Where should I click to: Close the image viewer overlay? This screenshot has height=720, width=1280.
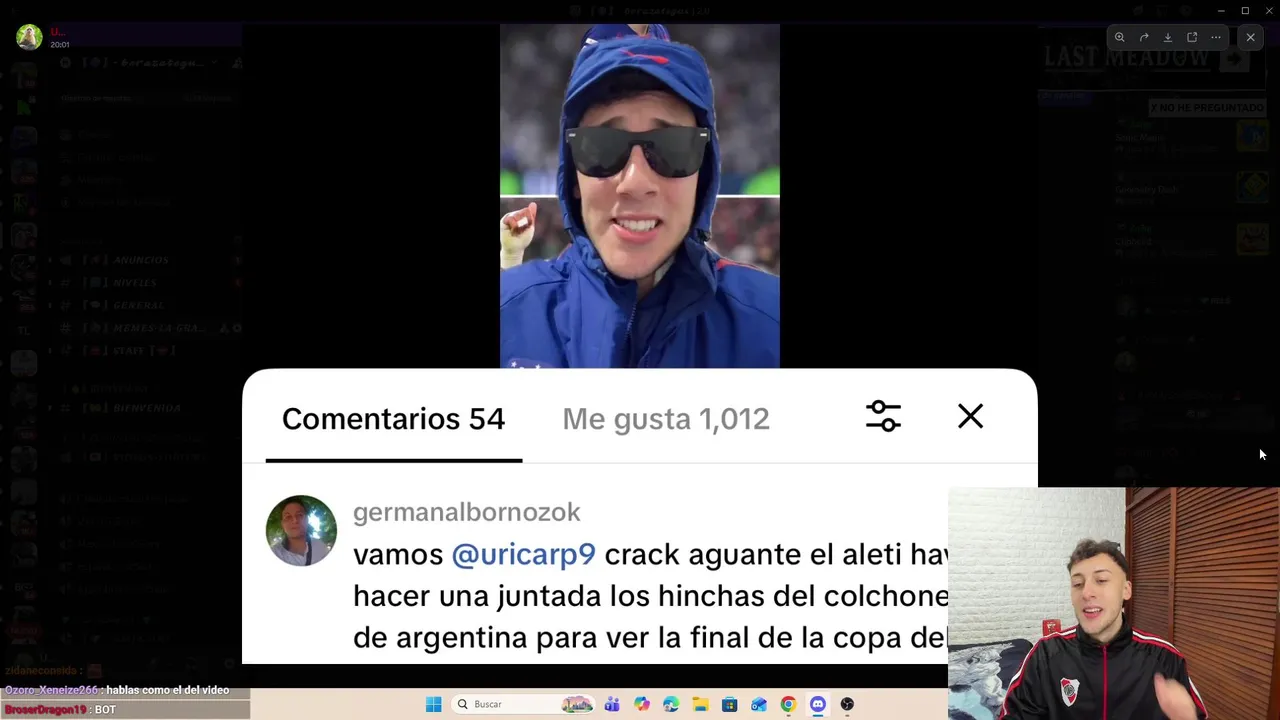(1250, 37)
